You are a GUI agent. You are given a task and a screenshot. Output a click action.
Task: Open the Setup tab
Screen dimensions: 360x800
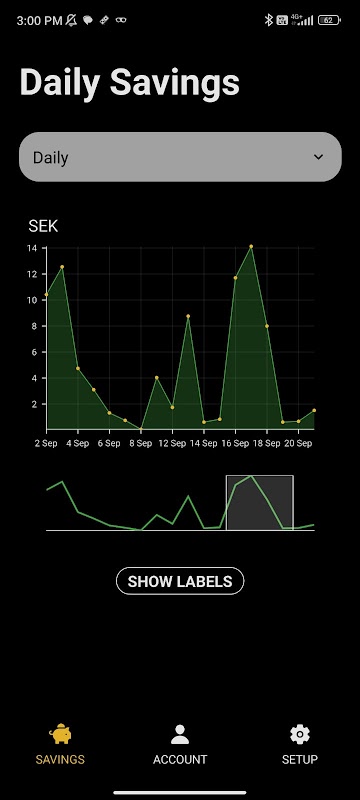coord(300,744)
